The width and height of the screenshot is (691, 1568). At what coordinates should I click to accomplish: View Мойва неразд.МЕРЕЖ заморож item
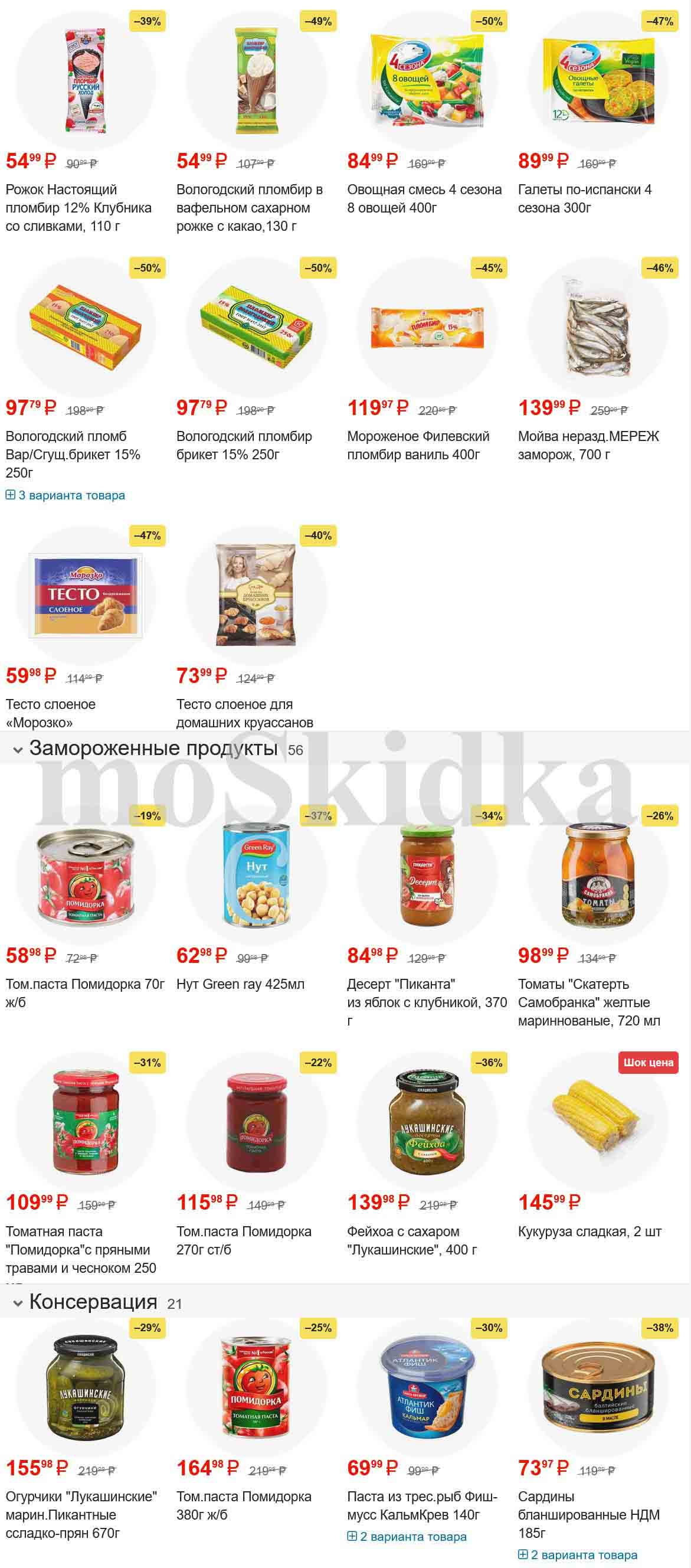click(x=588, y=445)
